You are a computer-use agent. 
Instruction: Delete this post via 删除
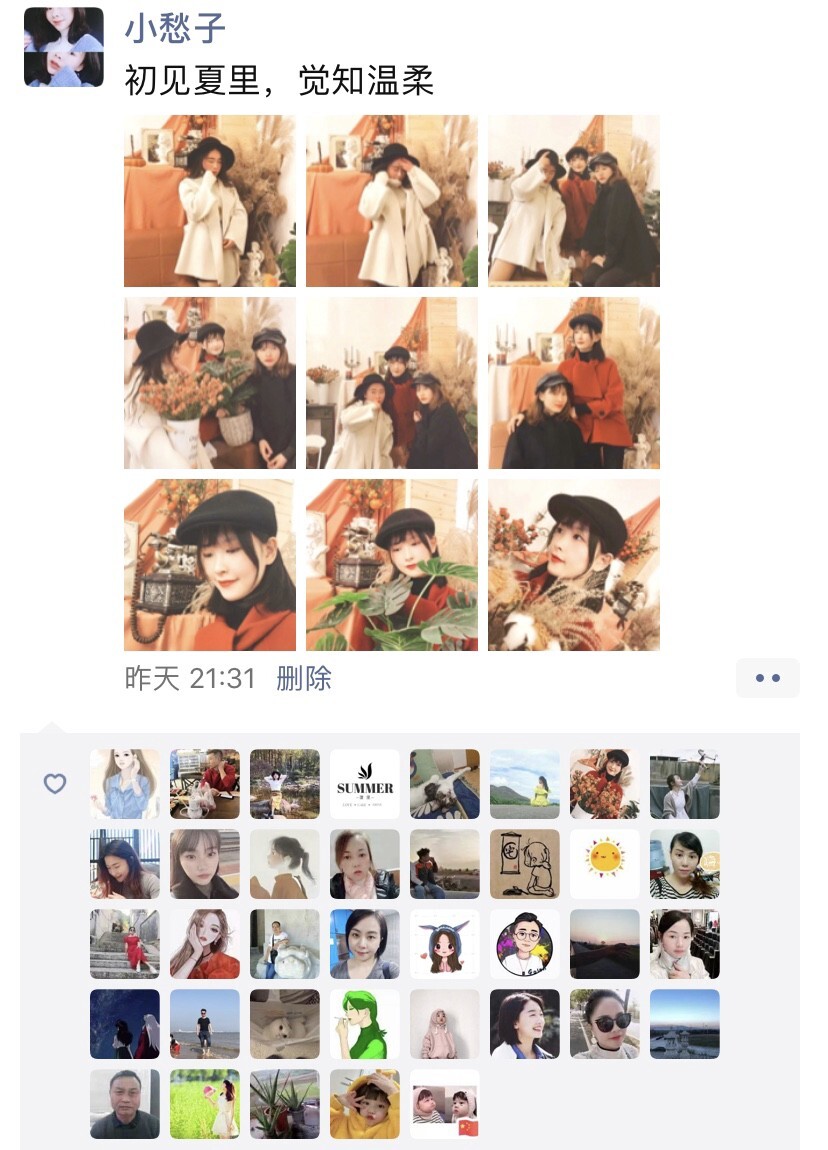click(x=303, y=678)
